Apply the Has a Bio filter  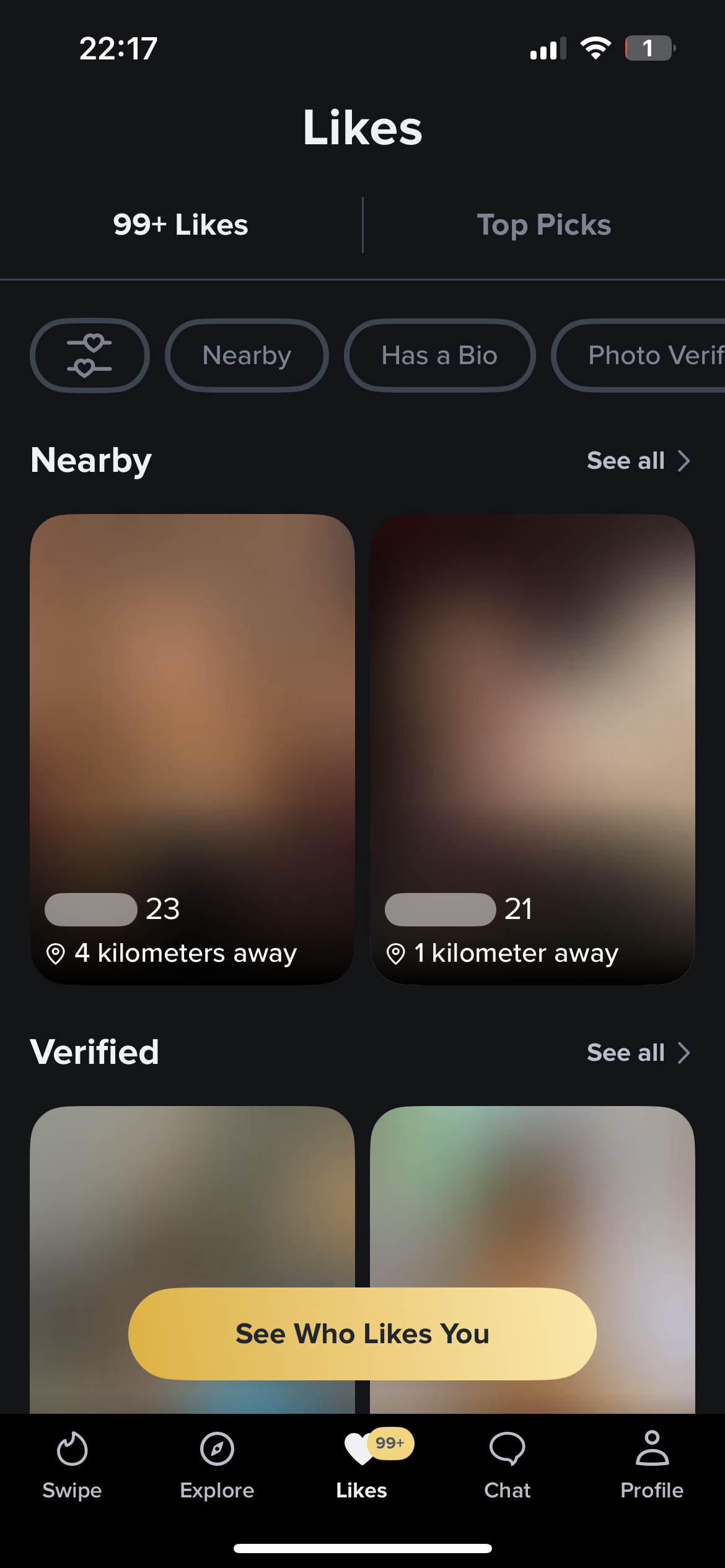coord(439,355)
